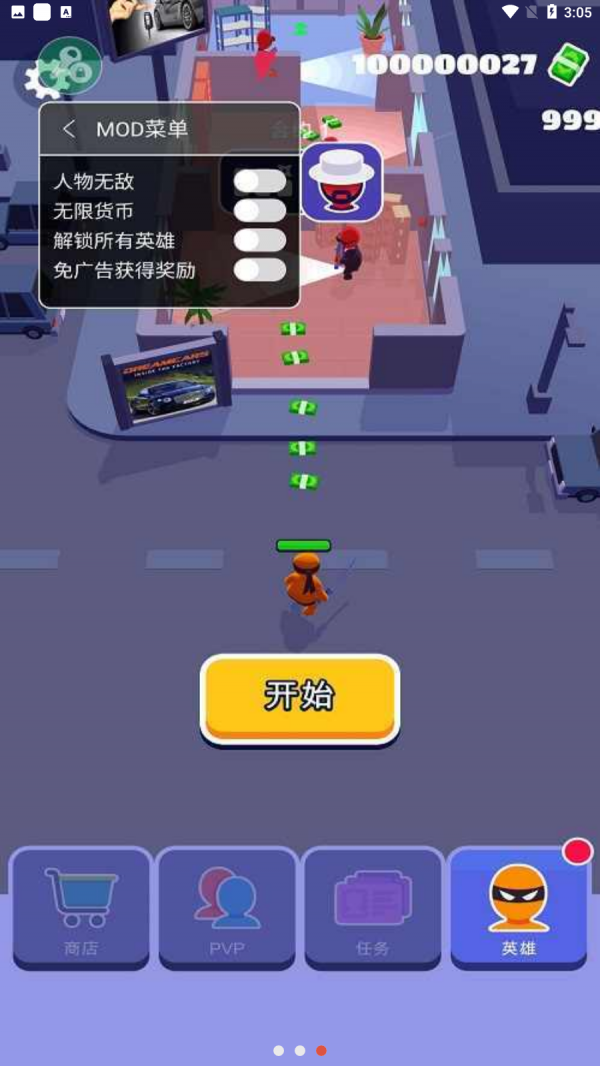This screenshot has height=1066, width=600.
Task: Tap the yellow 开始 button
Action: 300,698
